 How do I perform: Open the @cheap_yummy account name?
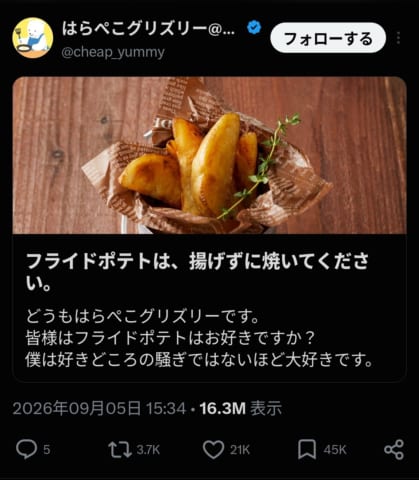point(113,52)
